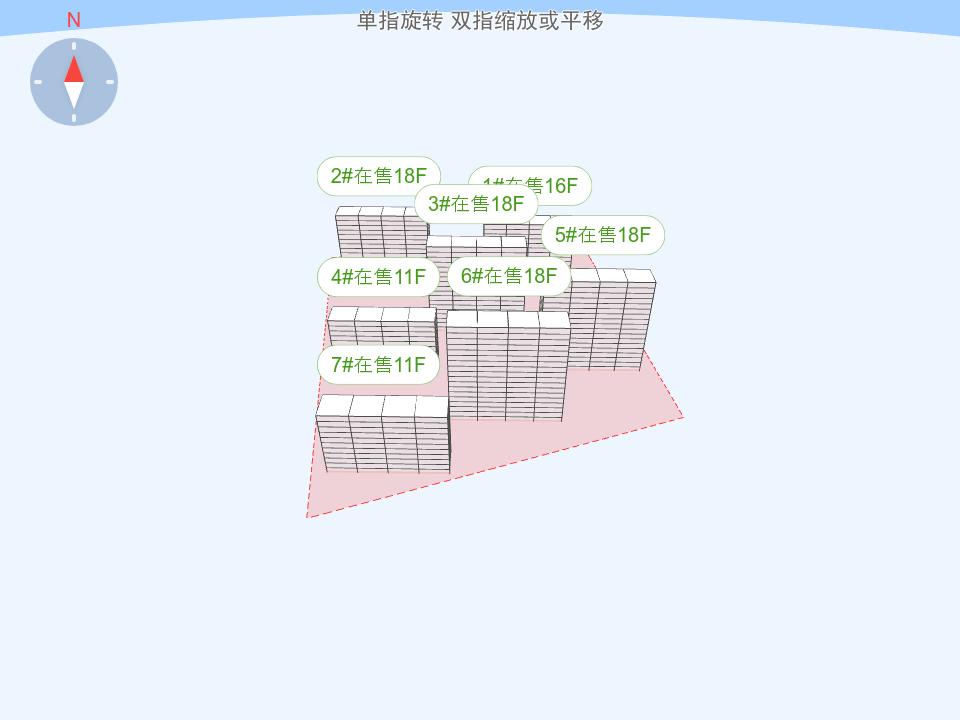Image resolution: width=960 pixels, height=720 pixels.
Task: Choose the 5#在售18F building label
Action: [603, 235]
